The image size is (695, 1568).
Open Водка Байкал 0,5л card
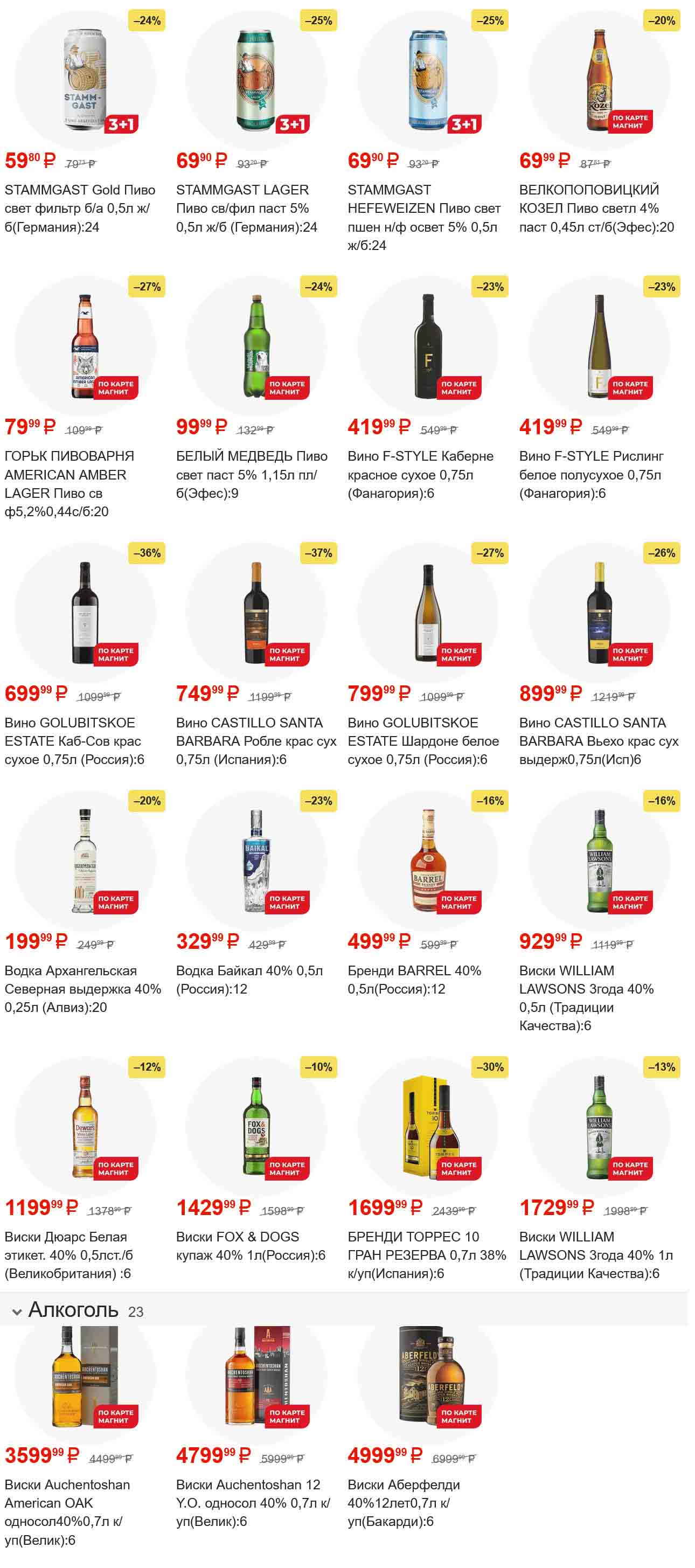click(x=256, y=861)
